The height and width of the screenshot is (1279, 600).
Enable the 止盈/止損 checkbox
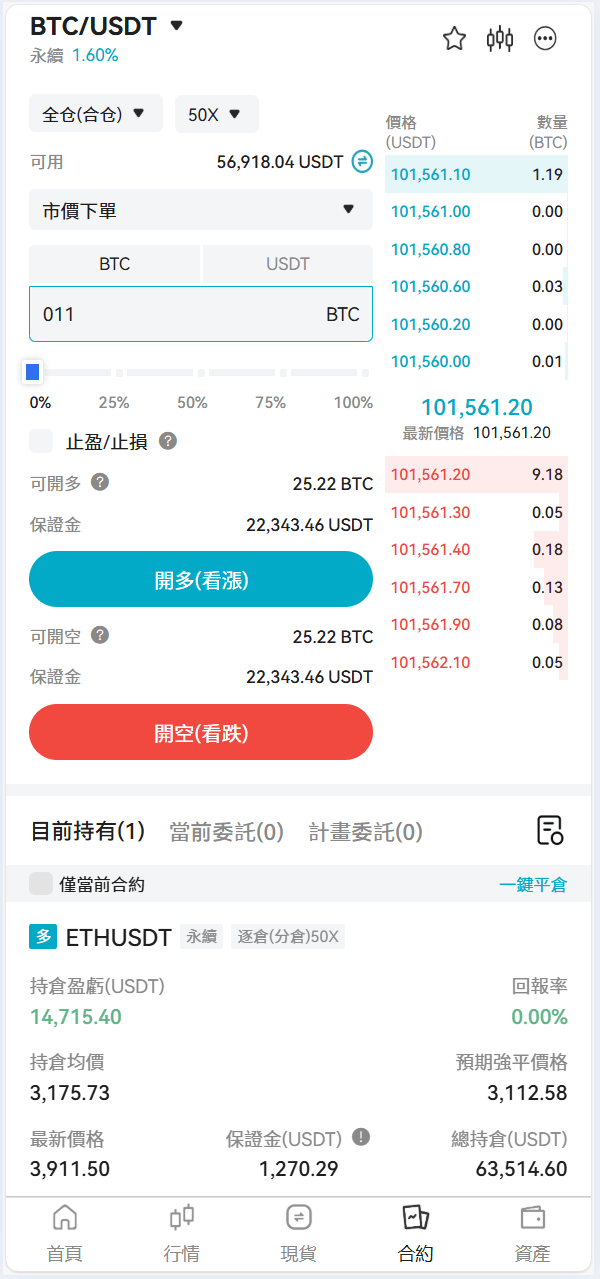pos(41,441)
